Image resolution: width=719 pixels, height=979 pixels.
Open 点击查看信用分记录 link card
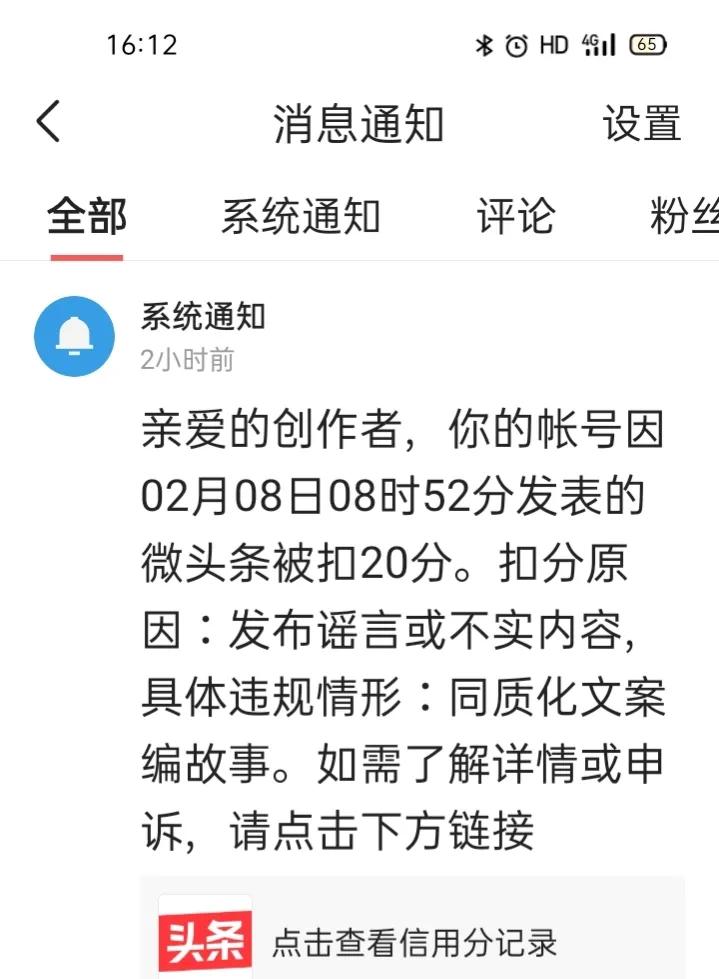click(412, 940)
